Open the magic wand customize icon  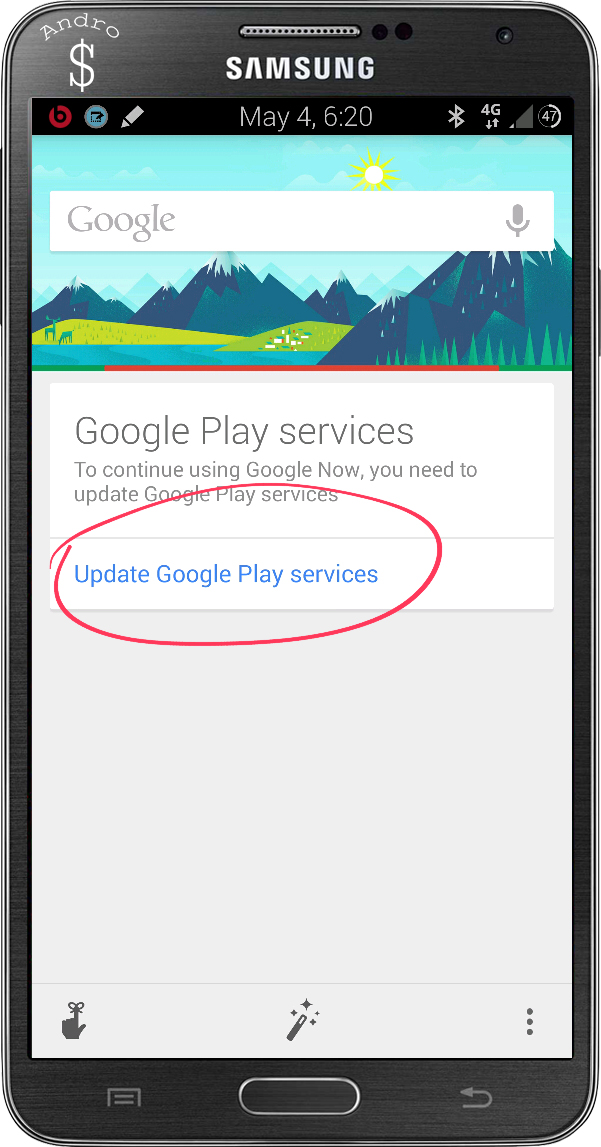pos(302,1020)
